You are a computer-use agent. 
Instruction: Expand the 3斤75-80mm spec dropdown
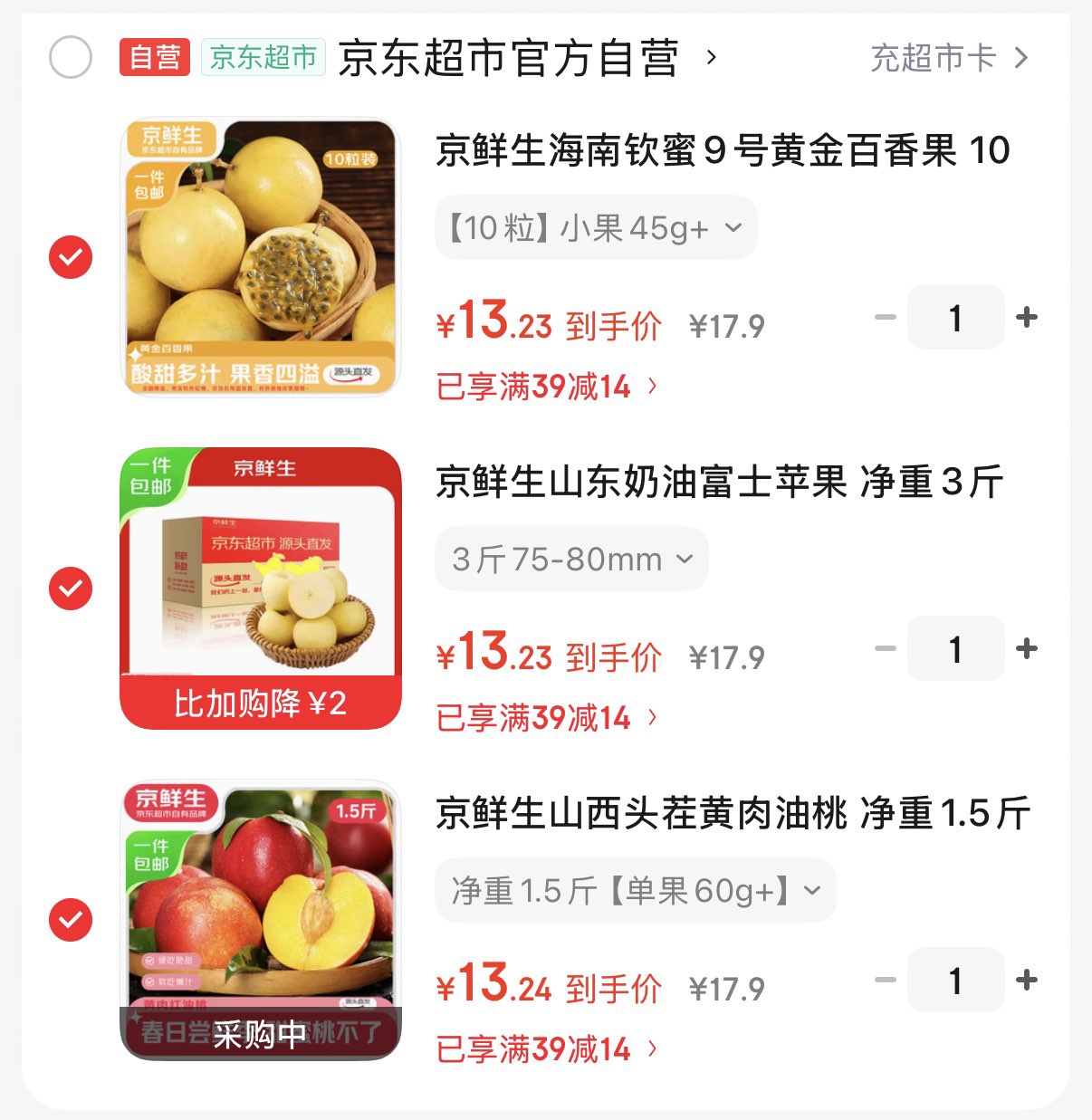click(x=571, y=560)
